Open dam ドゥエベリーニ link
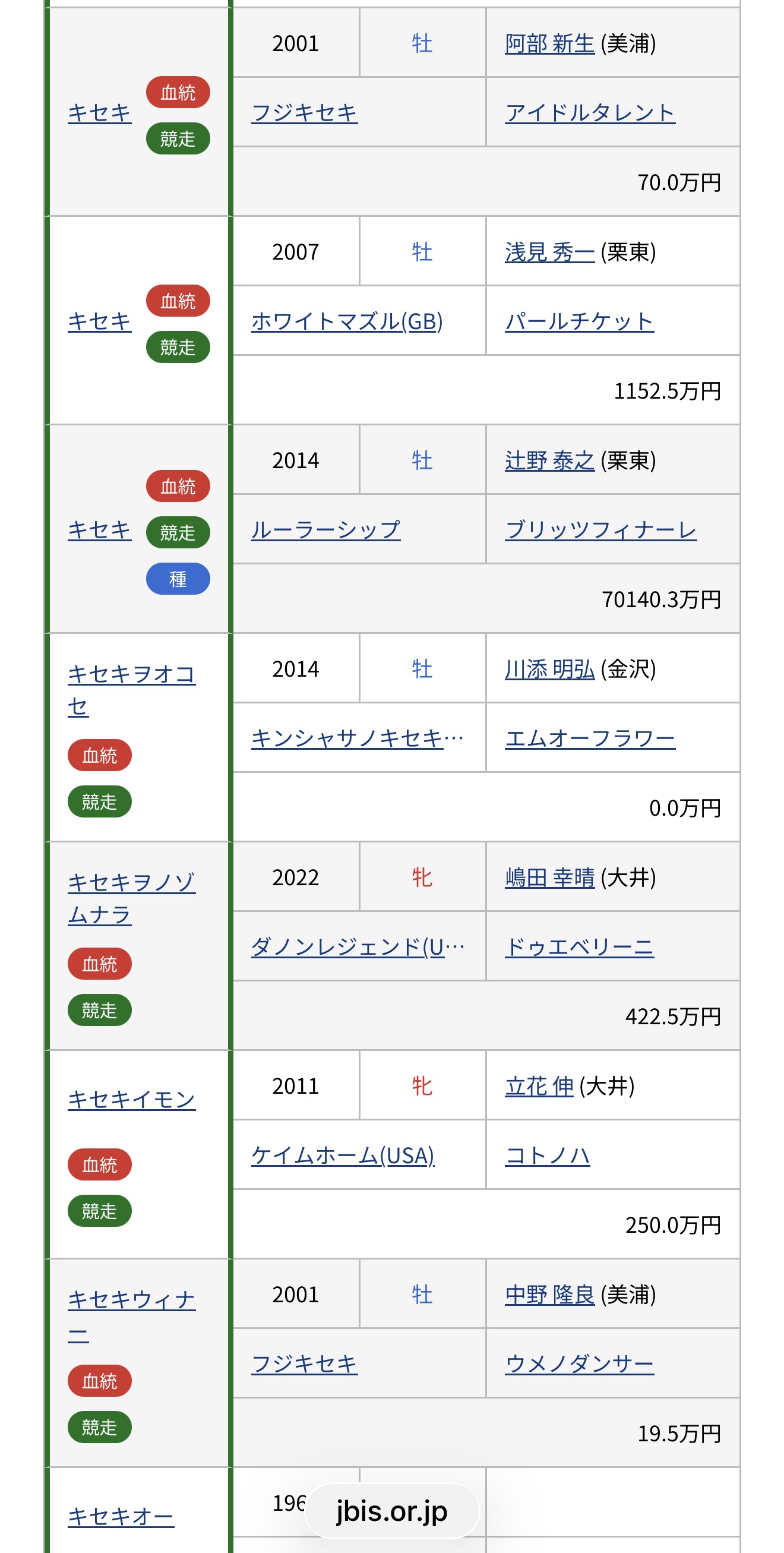 (578, 947)
